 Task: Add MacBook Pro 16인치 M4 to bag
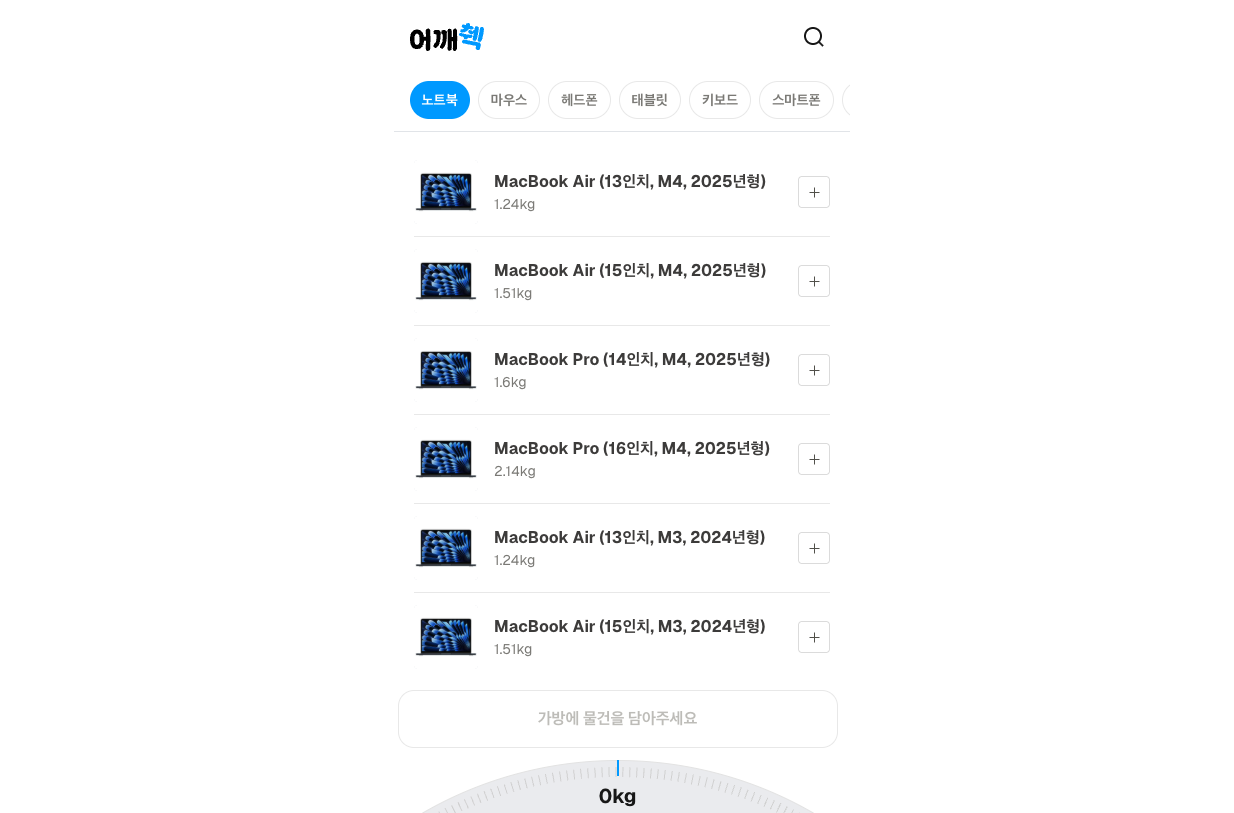tap(814, 459)
